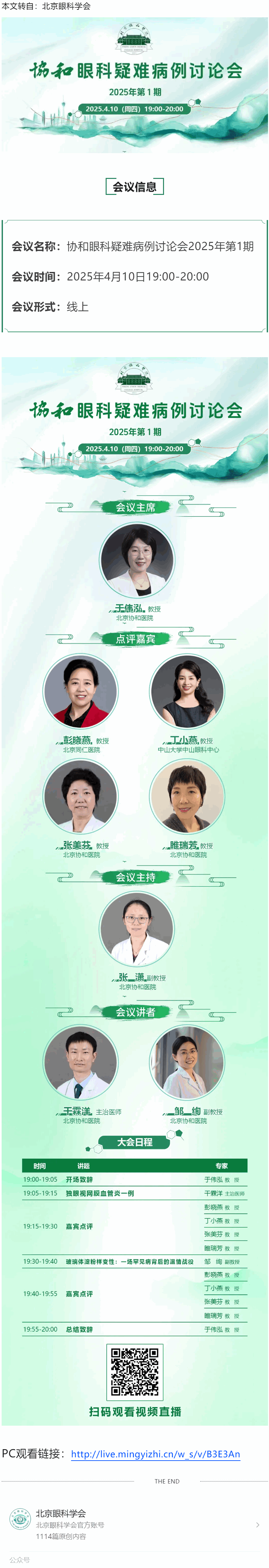Open the PC viewing link live.mingyizhi.cn
The width and height of the screenshot is (269, 1568).
tap(155, 1454)
